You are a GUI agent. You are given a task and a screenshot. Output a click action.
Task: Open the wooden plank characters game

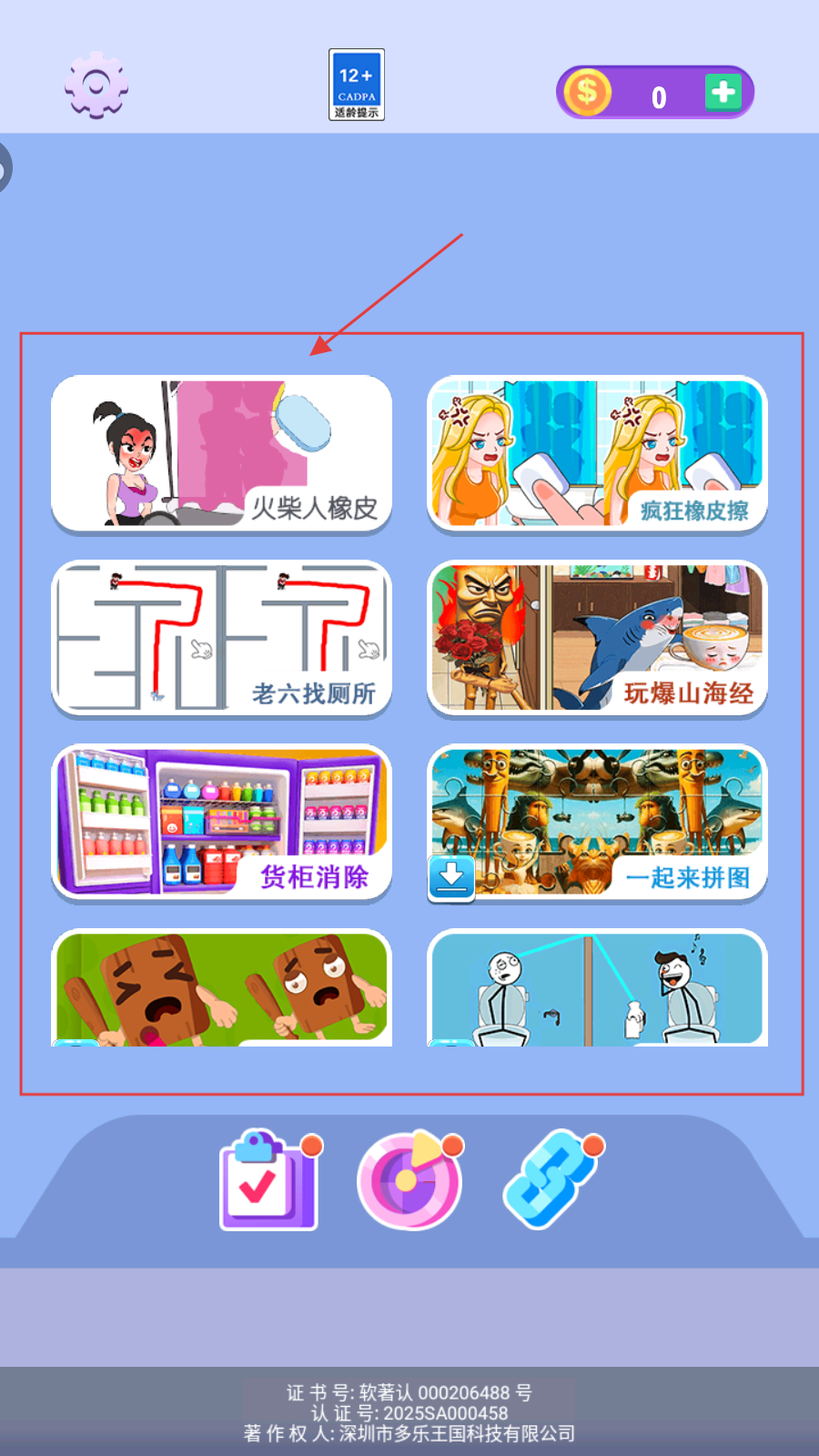pyautogui.click(x=221, y=989)
